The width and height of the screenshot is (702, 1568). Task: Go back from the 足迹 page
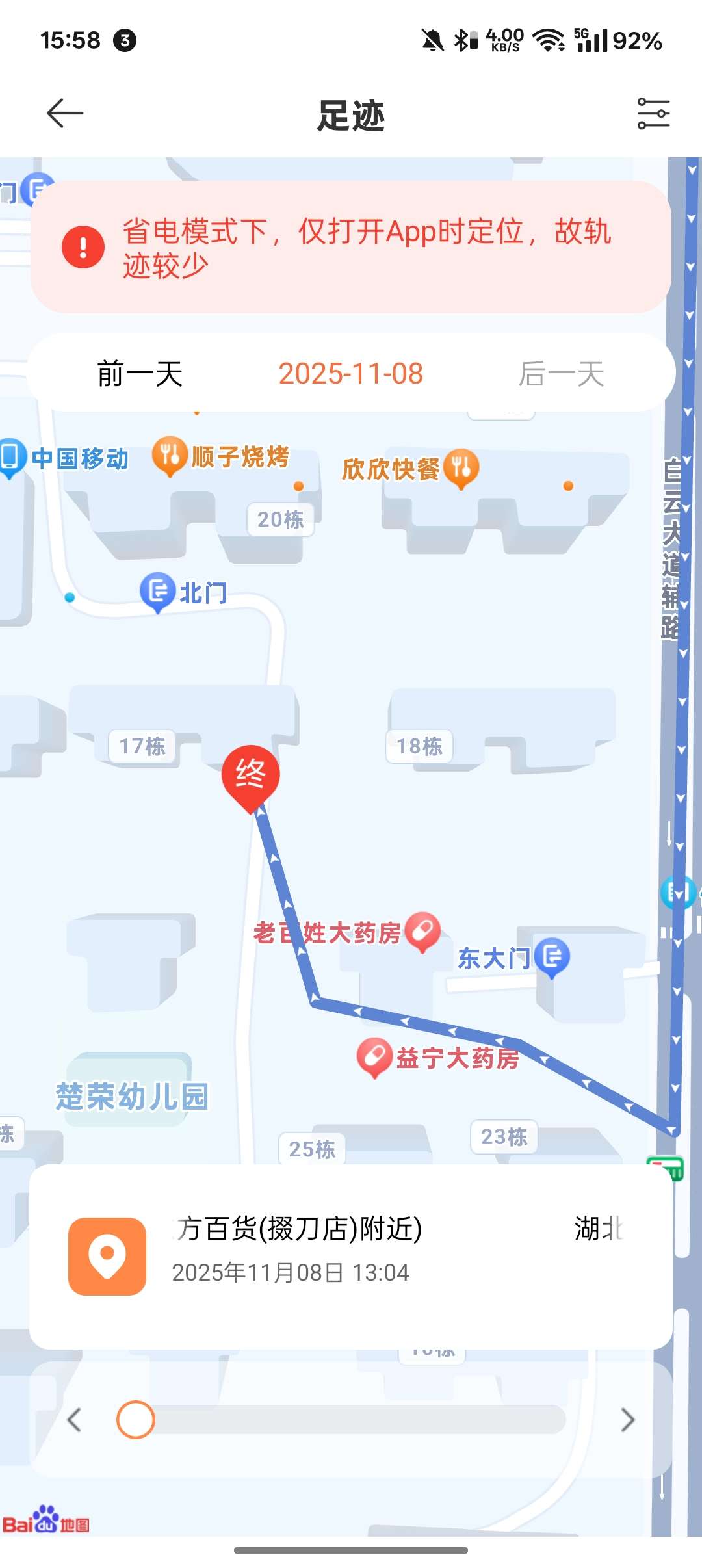[x=65, y=114]
